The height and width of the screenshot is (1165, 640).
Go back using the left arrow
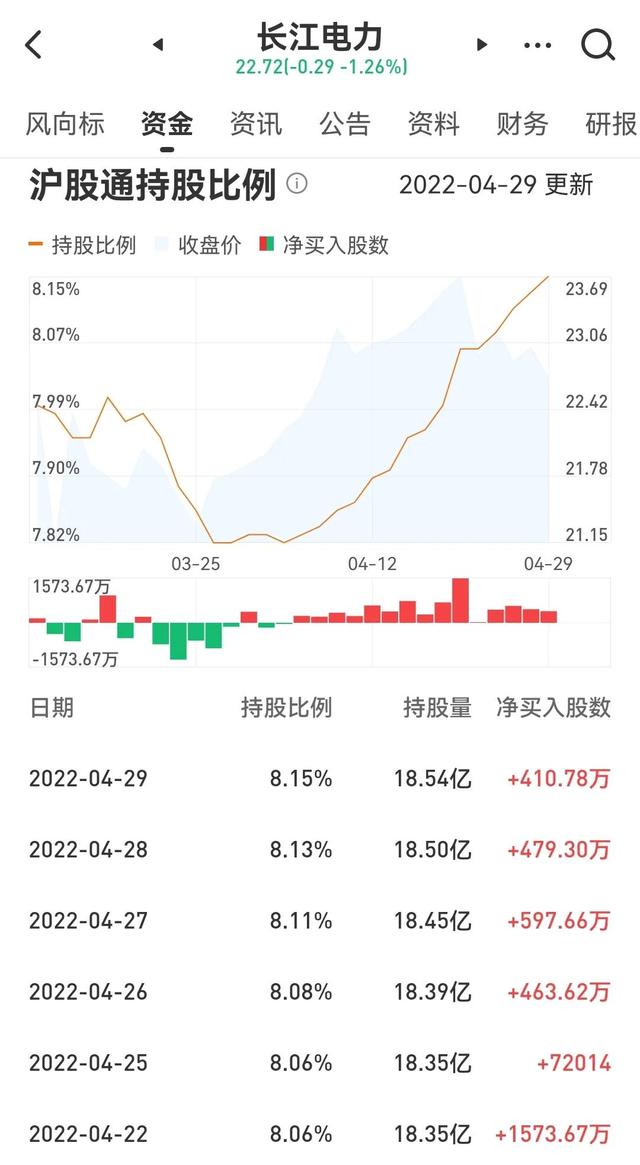(33, 45)
